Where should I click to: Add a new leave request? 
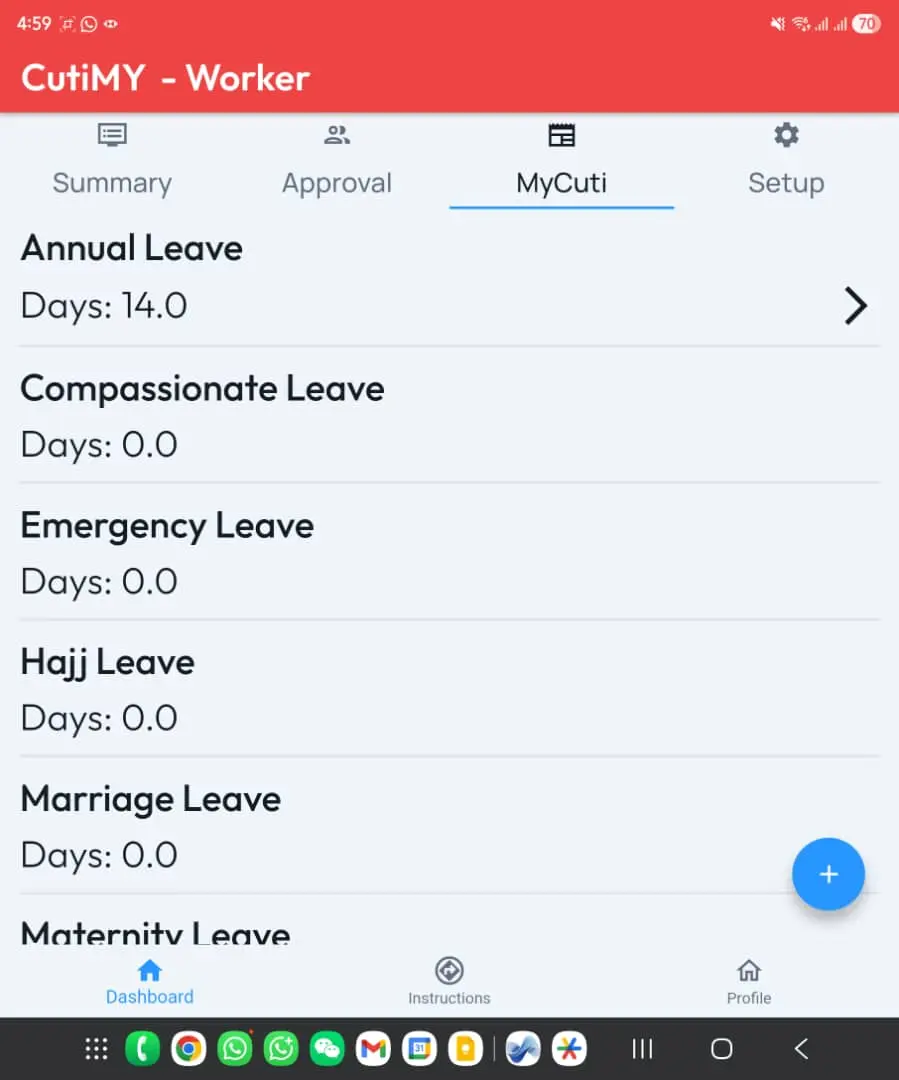828,874
